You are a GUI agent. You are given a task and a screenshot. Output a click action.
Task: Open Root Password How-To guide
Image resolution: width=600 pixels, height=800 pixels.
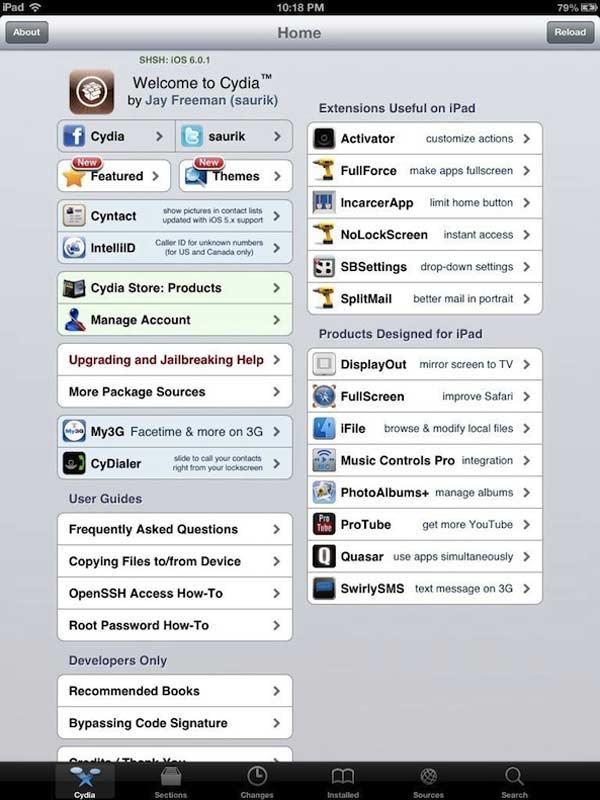[175, 625]
